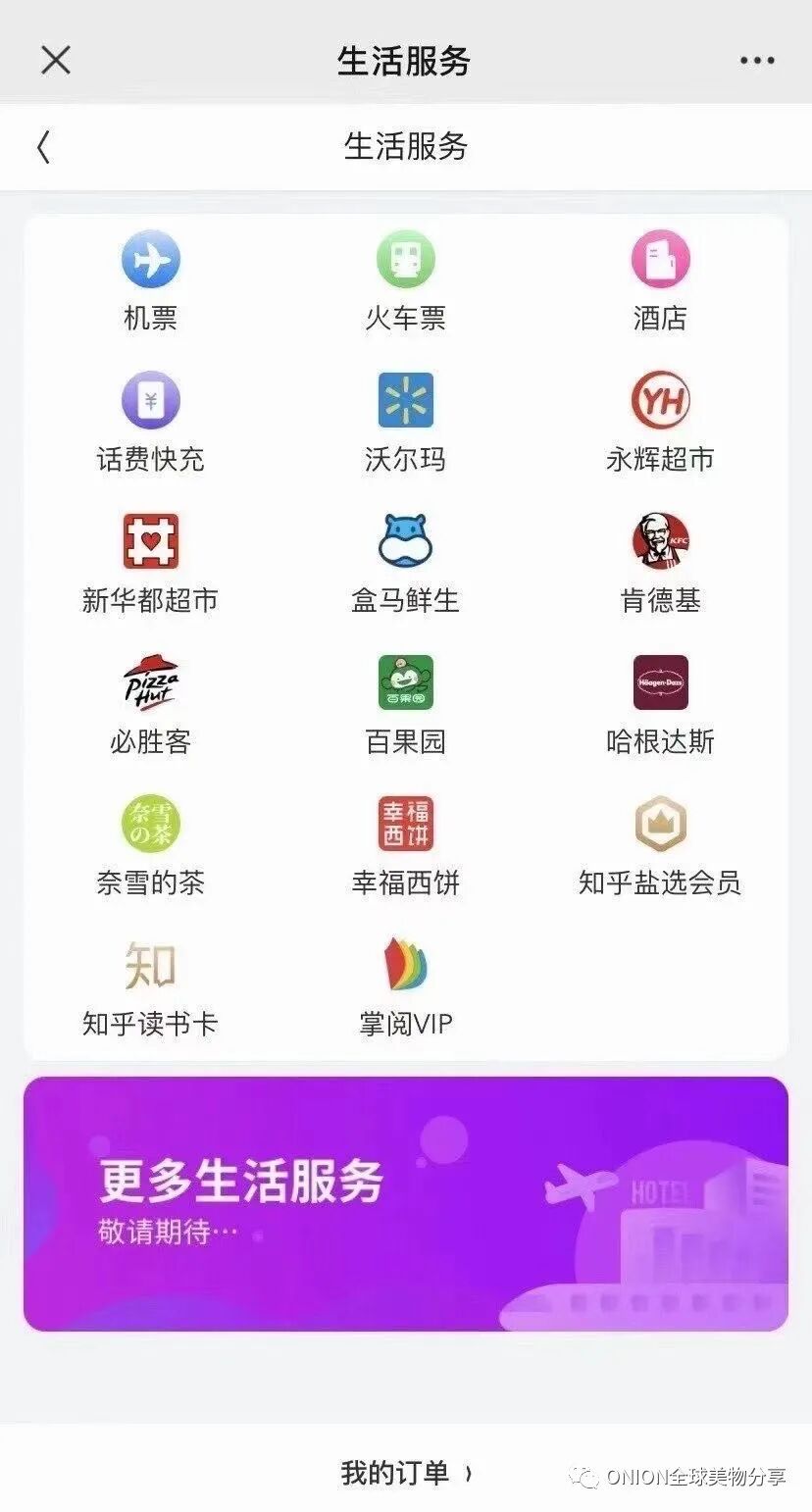The image size is (812, 1512).
Task: Go back using the left arrow
Action: coord(43,148)
